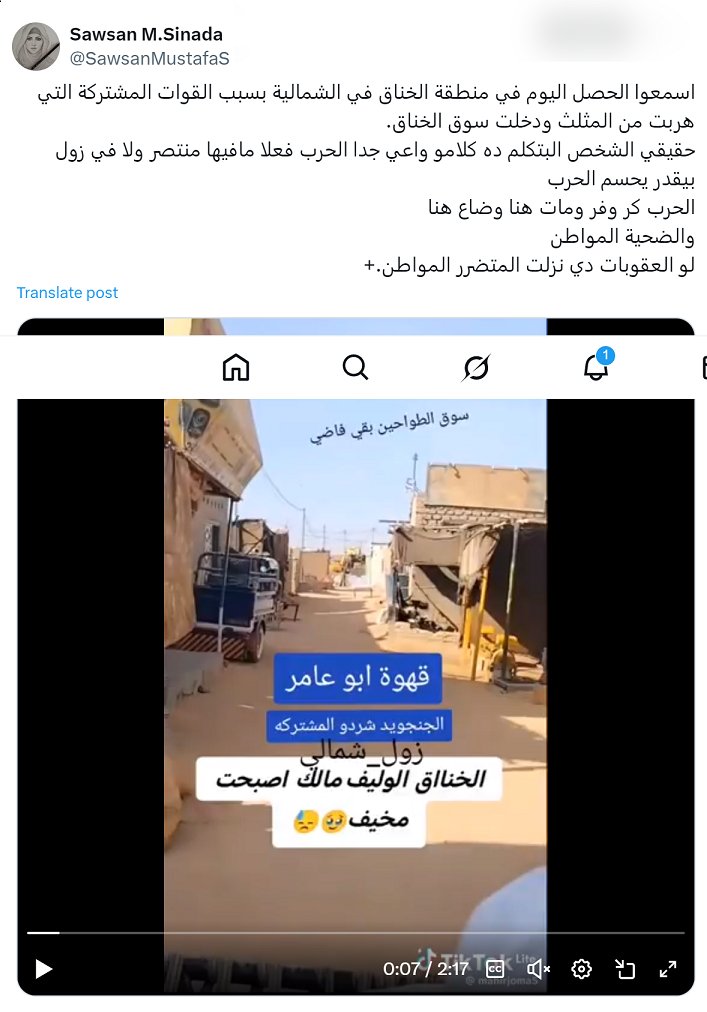Go to the Home tab
The width and height of the screenshot is (707, 1012).
click(235, 368)
